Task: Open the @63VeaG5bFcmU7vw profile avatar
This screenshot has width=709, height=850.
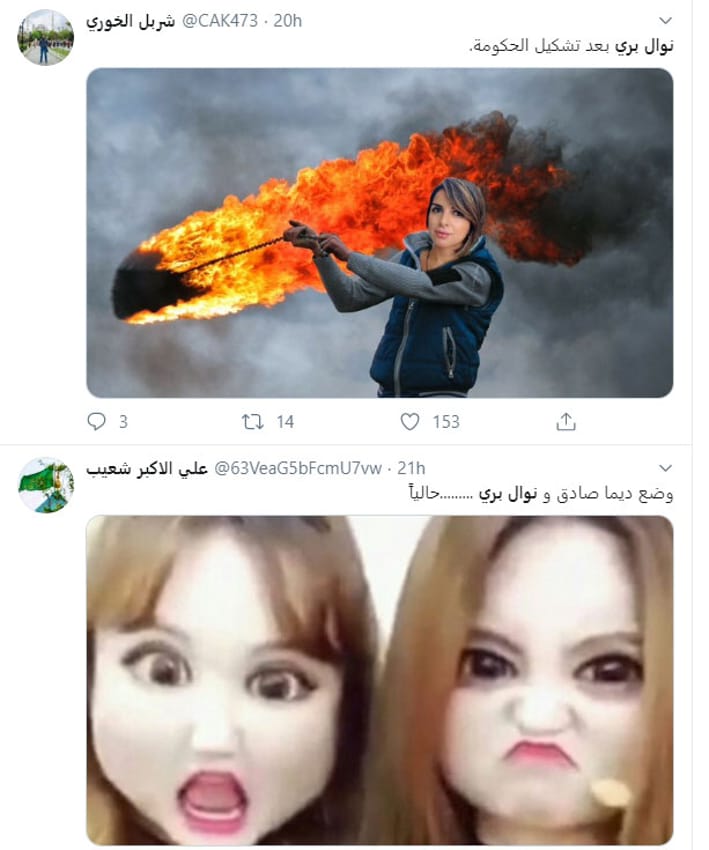Action: (x=46, y=485)
